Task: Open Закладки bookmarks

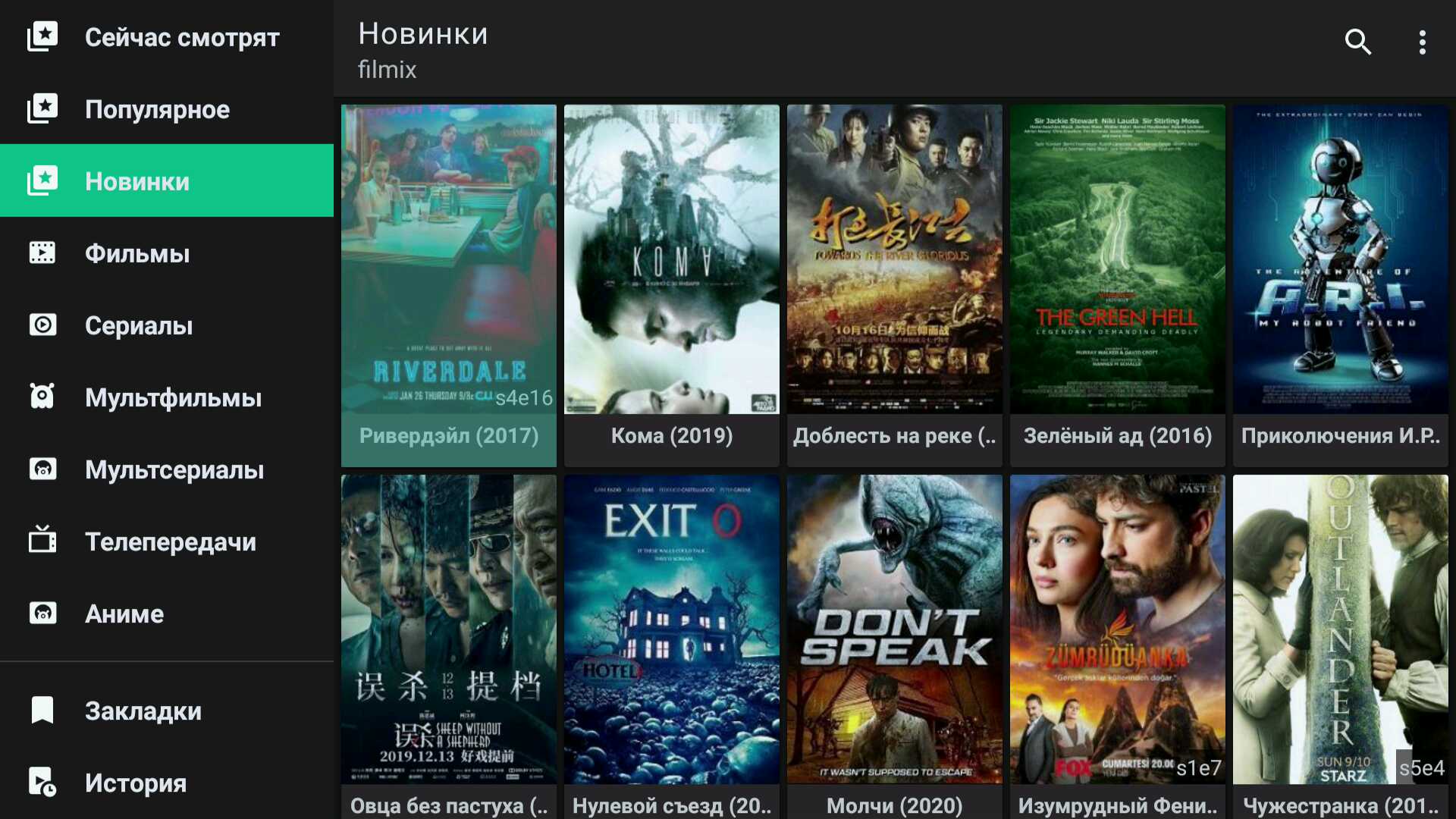Action: coord(167,711)
